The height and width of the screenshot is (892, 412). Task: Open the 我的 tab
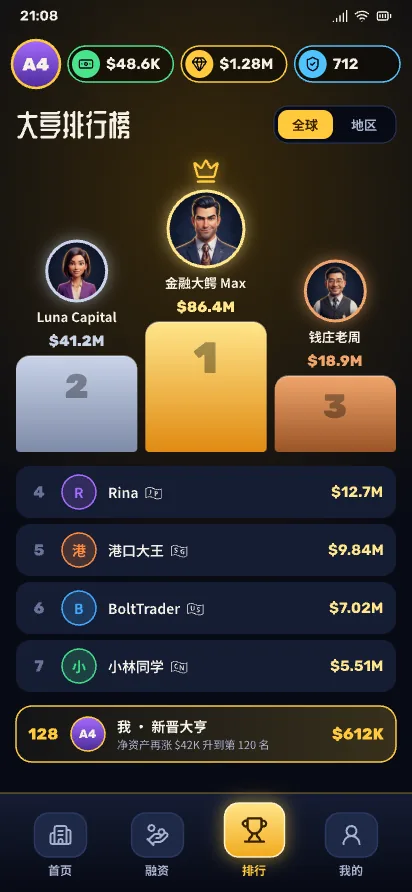click(x=351, y=844)
